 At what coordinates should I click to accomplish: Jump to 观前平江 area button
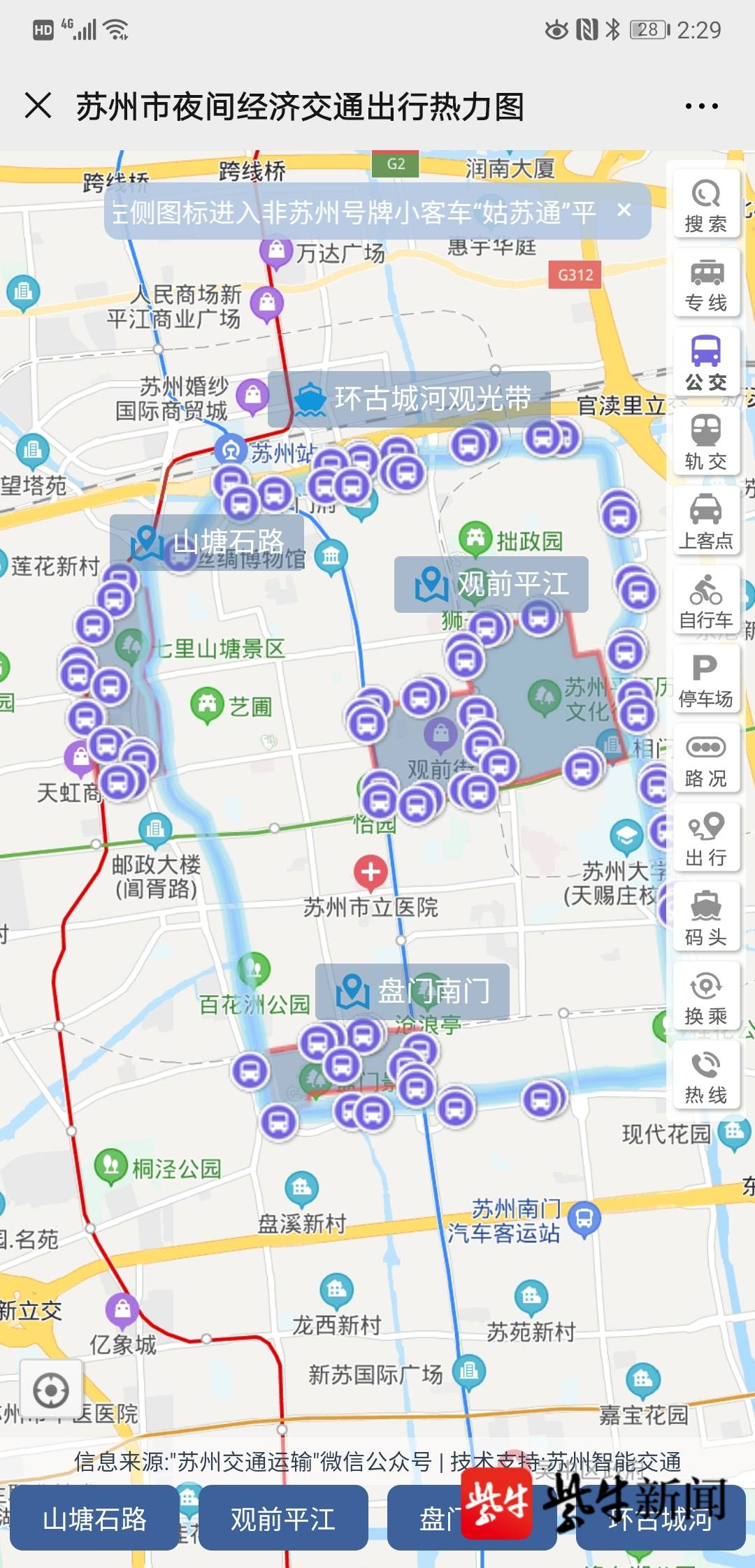click(x=283, y=1519)
